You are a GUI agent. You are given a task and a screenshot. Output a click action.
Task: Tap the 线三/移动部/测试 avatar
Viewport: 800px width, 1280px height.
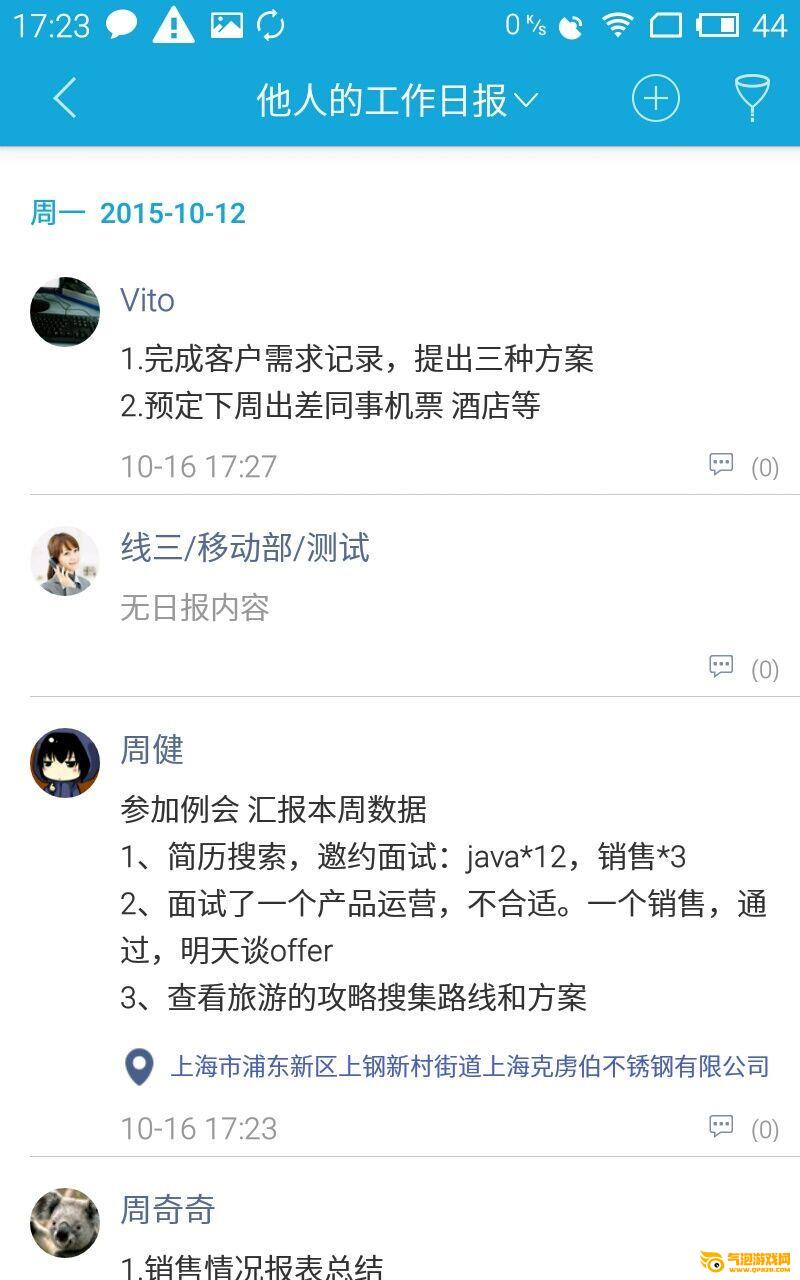click(65, 561)
